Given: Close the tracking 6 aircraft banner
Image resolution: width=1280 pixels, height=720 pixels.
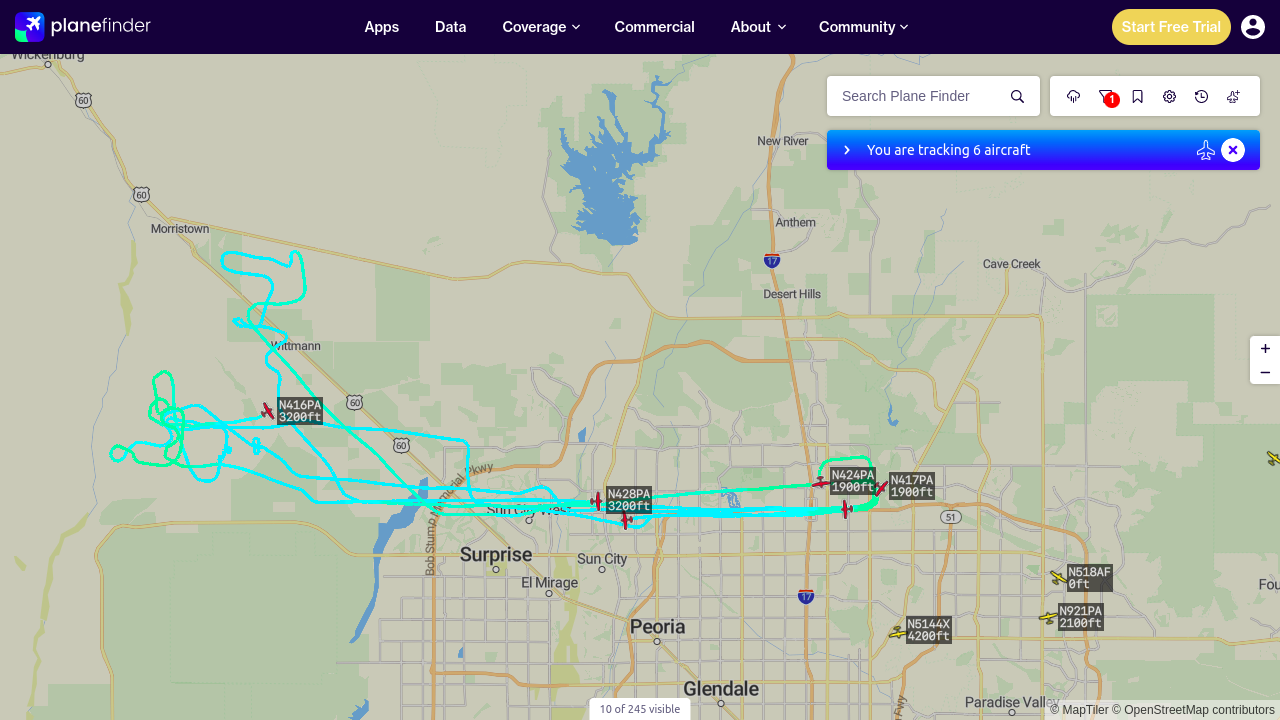Looking at the screenshot, I should pos(1233,150).
